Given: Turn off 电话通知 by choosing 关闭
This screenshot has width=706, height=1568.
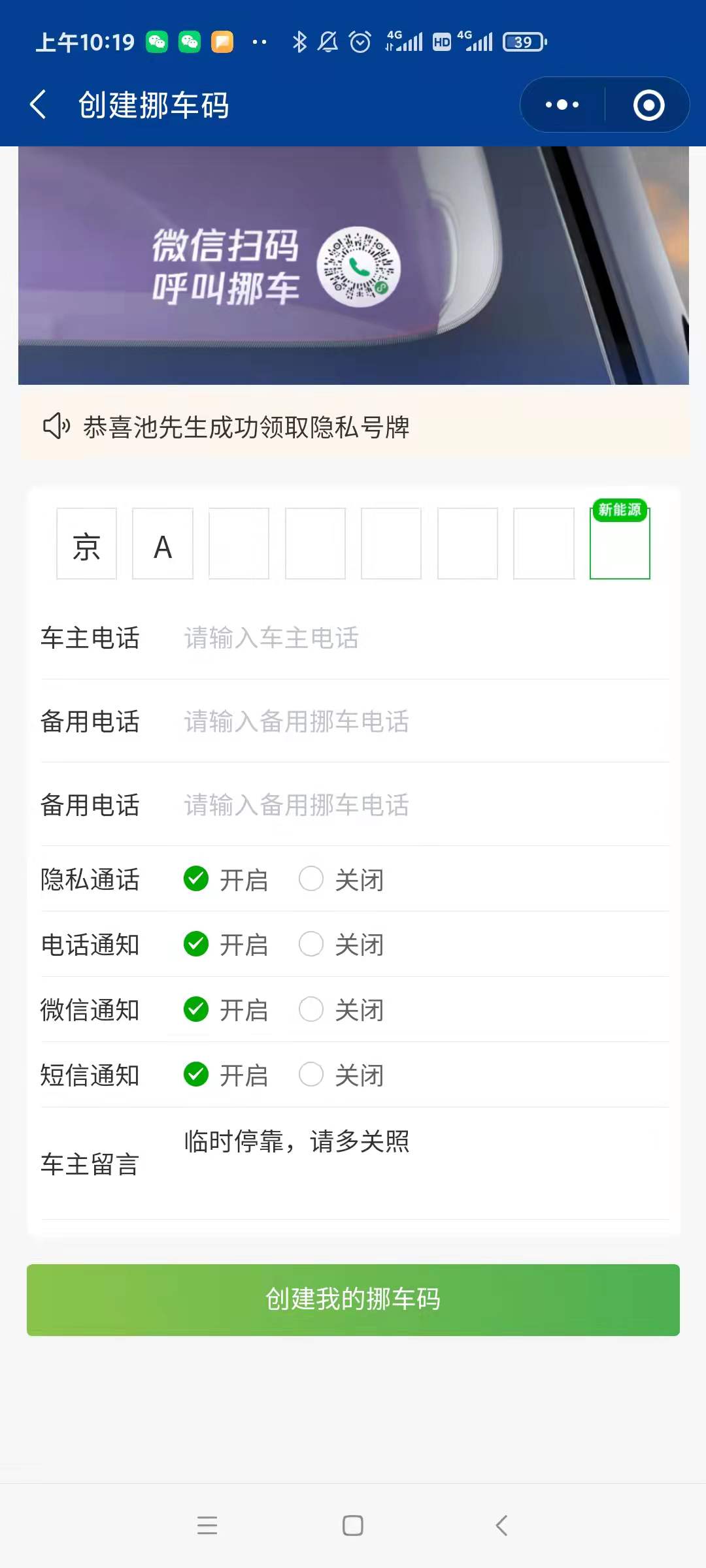Looking at the screenshot, I should click(x=311, y=944).
